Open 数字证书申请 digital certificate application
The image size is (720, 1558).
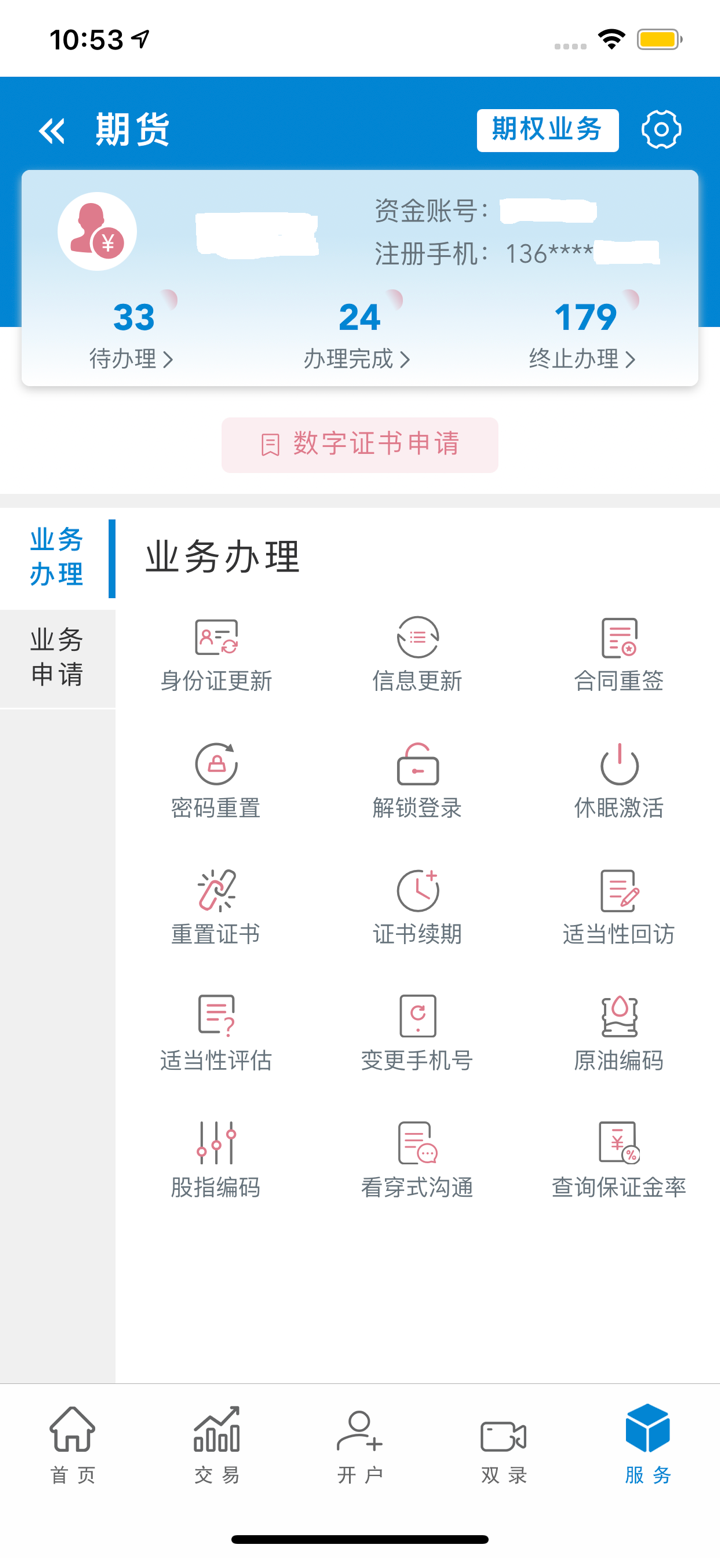click(x=360, y=444)
